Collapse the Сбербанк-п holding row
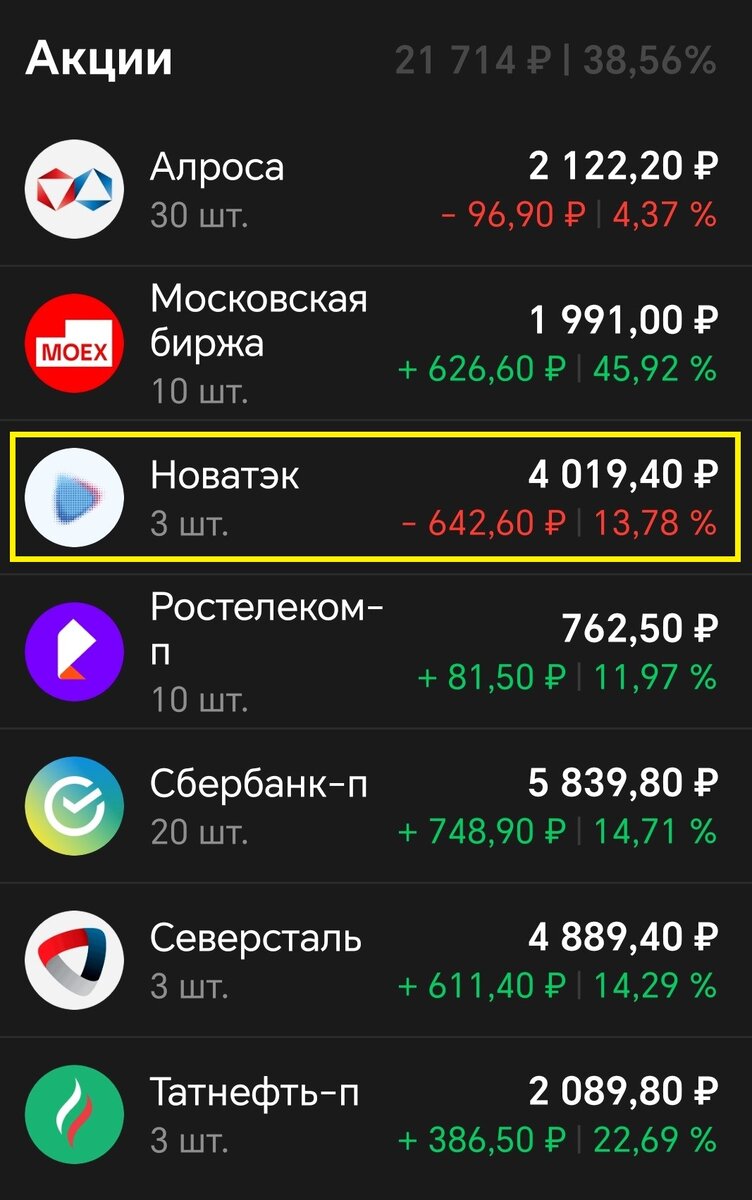752x1200 pixels. coord(376,805)
